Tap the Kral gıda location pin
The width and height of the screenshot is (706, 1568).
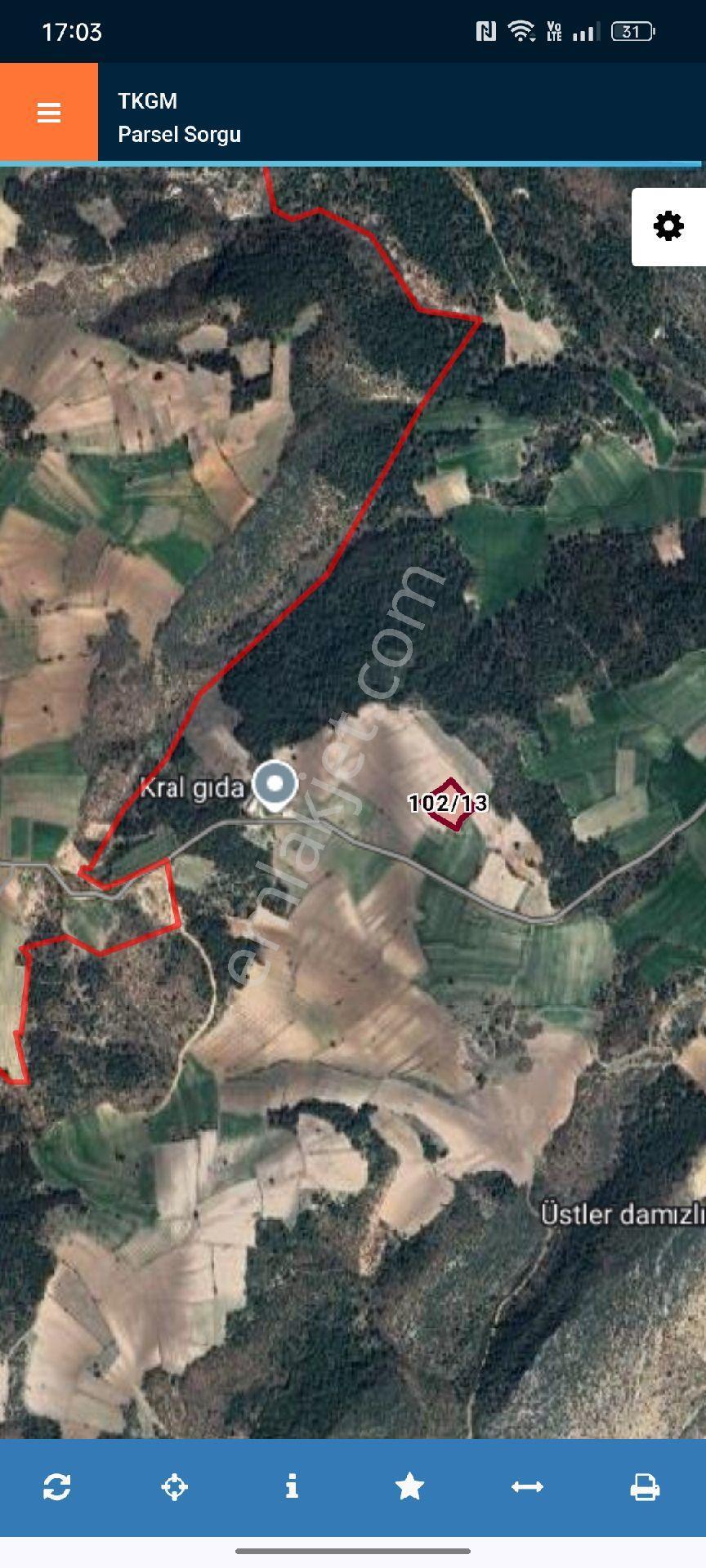point(275,786)
